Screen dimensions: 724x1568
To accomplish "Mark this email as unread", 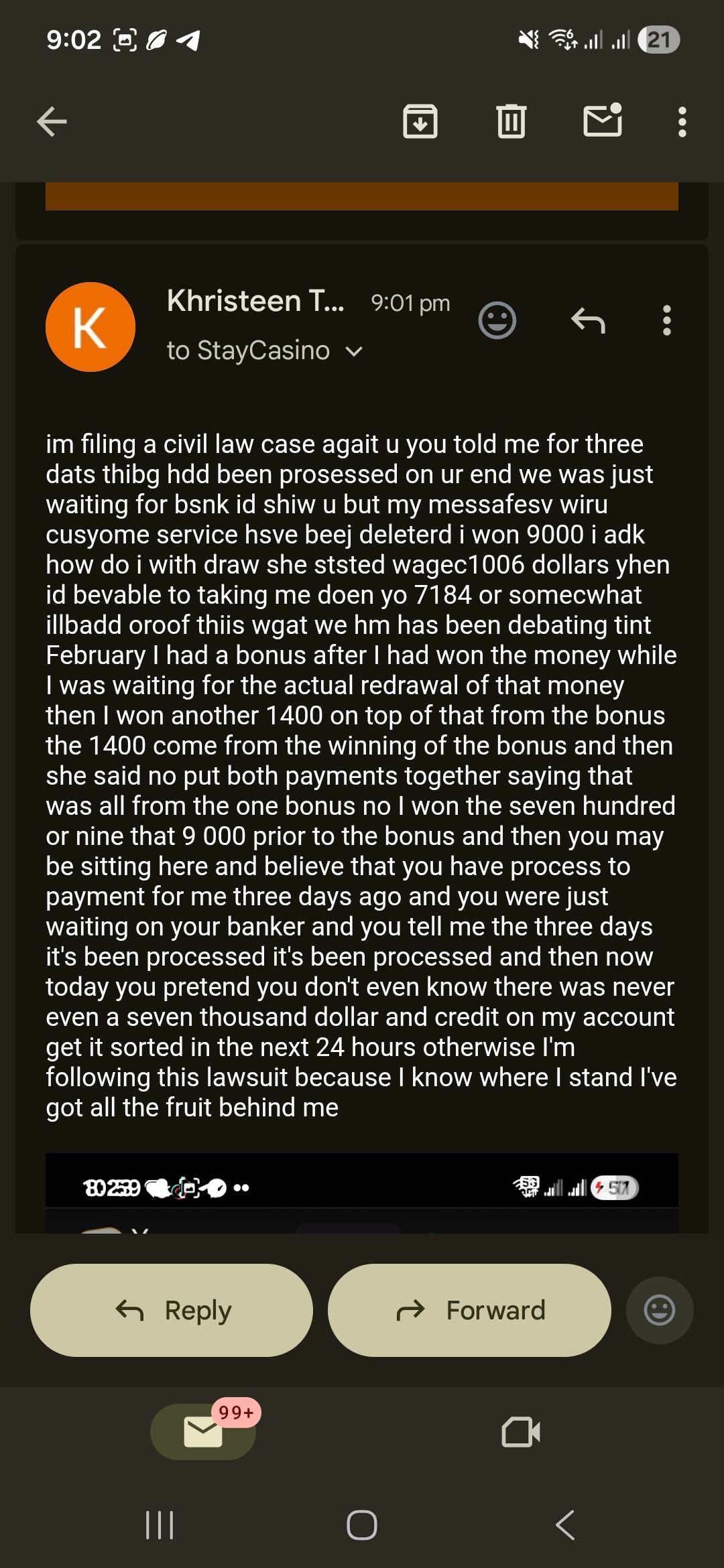I will tap(602, 122).
